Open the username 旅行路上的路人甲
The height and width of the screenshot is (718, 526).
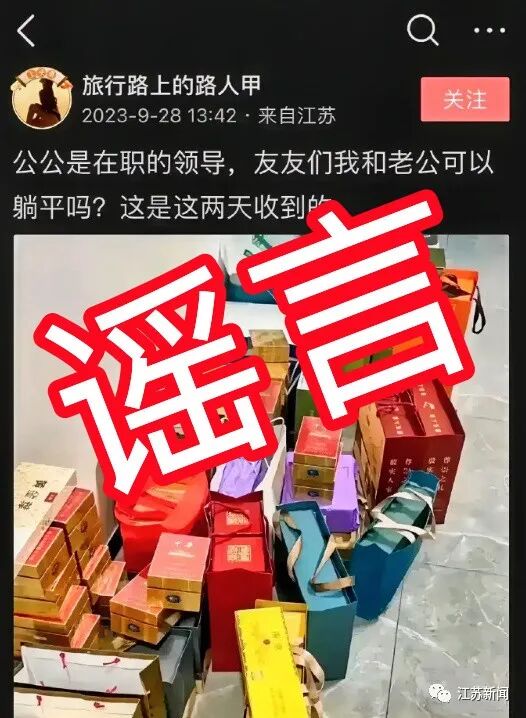click(x=172, y=85)
